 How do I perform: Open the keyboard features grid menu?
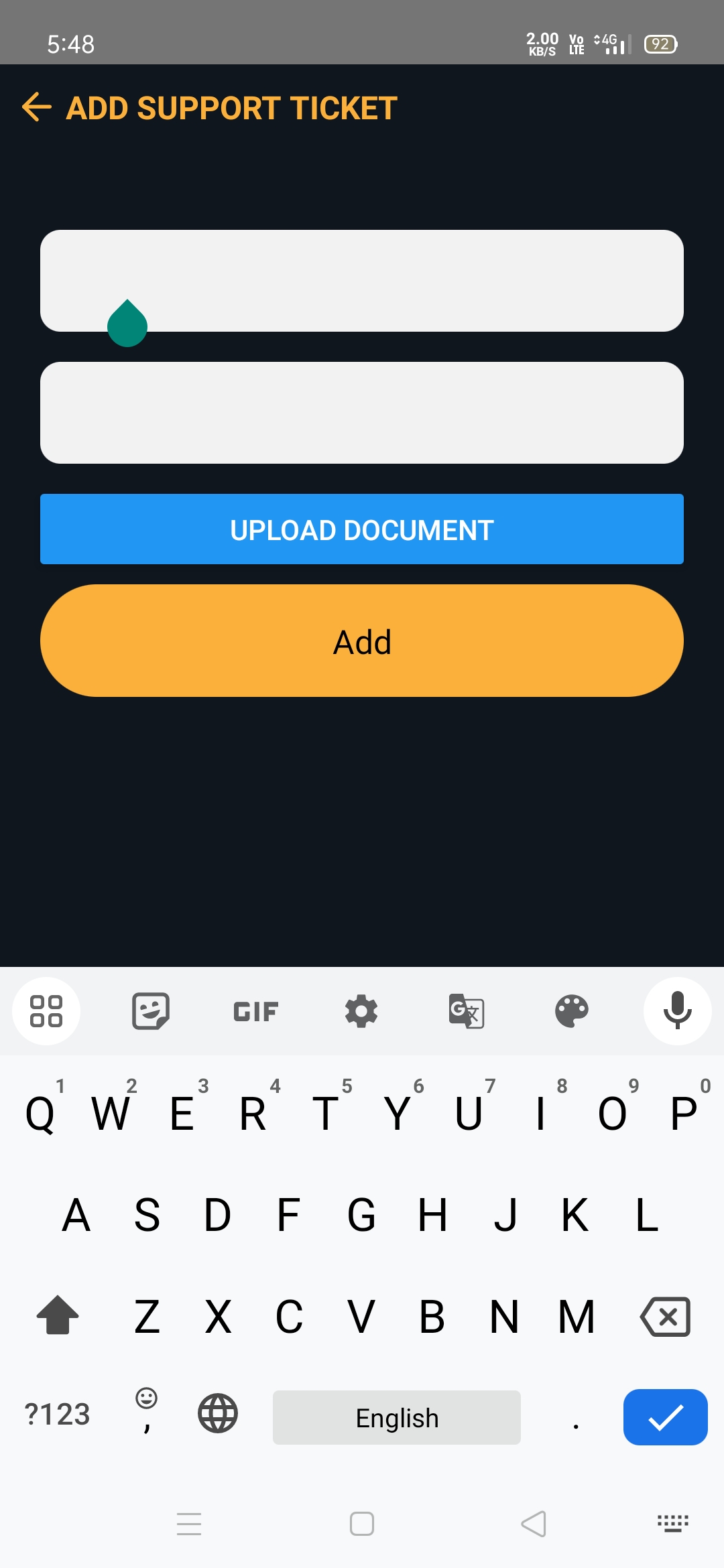tap(46, 1010)
